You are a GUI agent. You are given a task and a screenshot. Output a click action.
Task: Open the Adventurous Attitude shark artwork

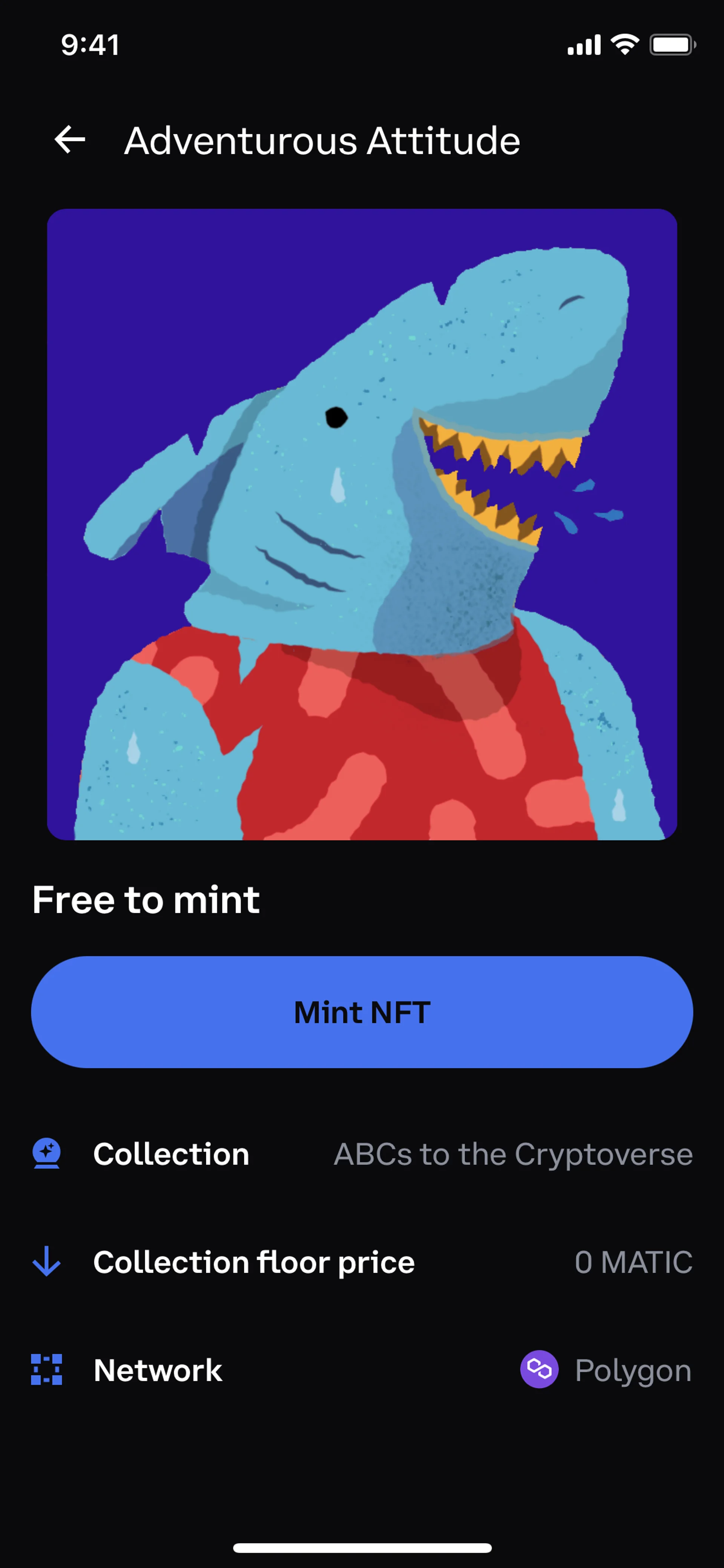(362, 524)
